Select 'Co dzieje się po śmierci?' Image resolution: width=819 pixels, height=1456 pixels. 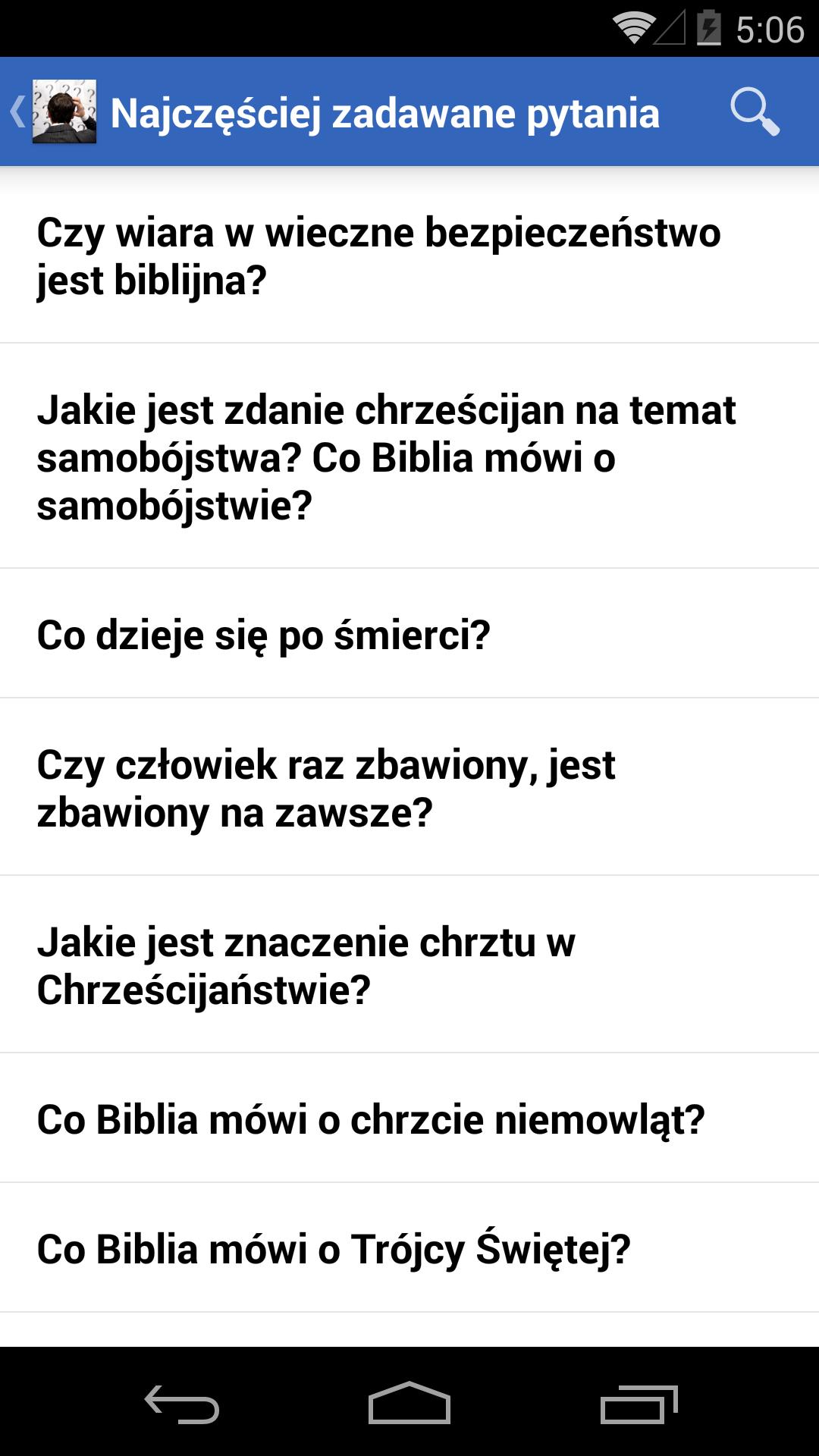point(409,634)
